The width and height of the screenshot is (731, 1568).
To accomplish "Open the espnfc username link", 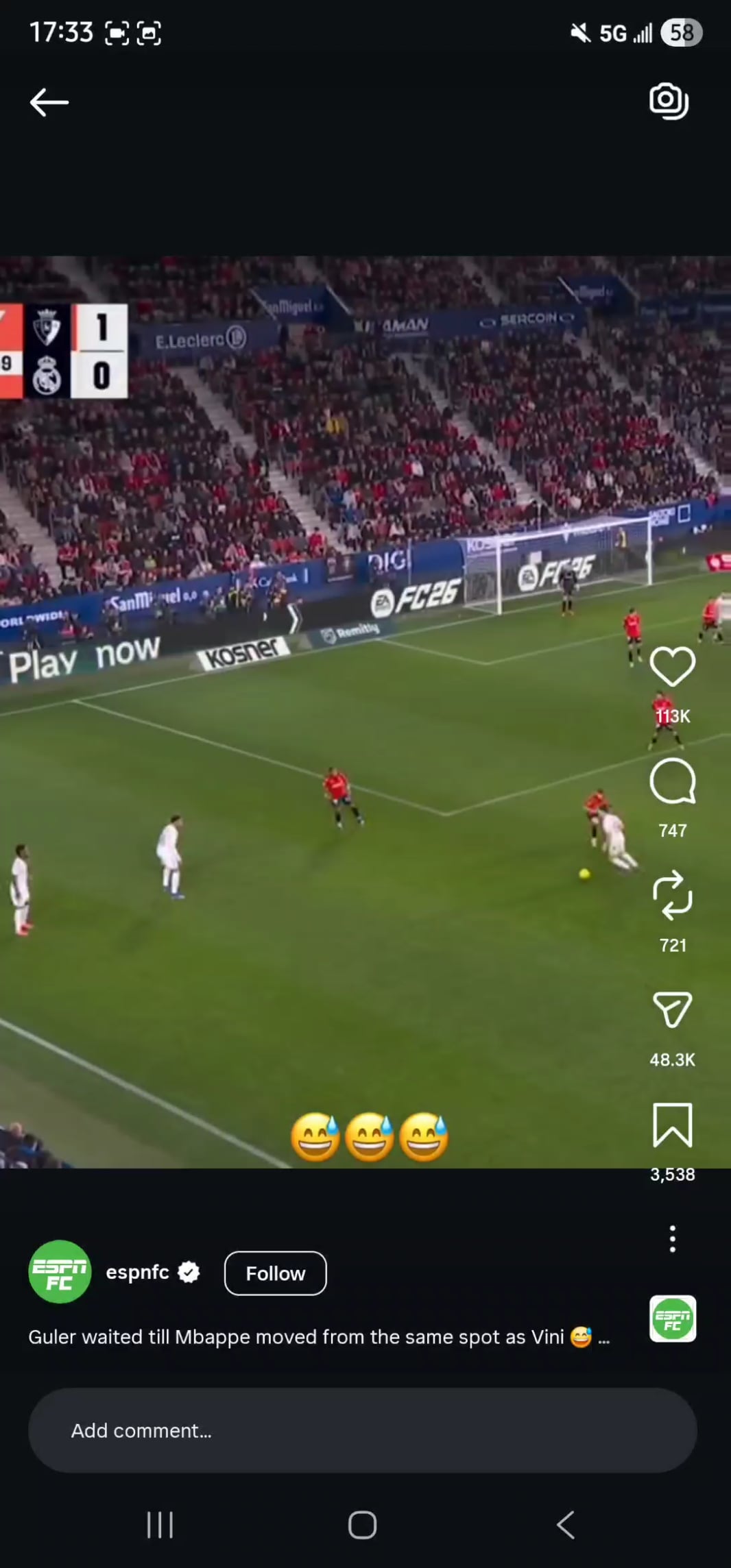I will [137, 1272].
